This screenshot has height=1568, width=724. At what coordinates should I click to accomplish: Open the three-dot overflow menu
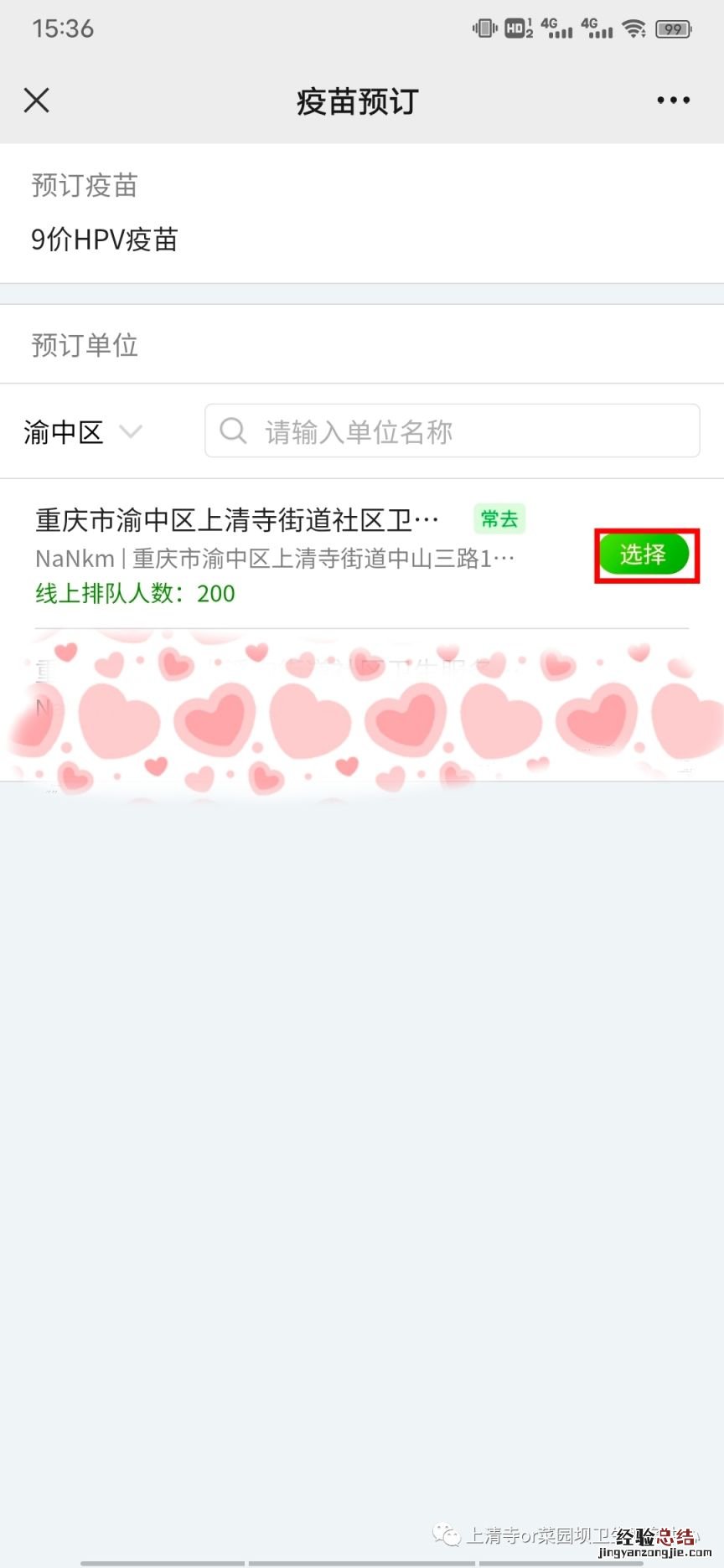(x=673, y=101)
